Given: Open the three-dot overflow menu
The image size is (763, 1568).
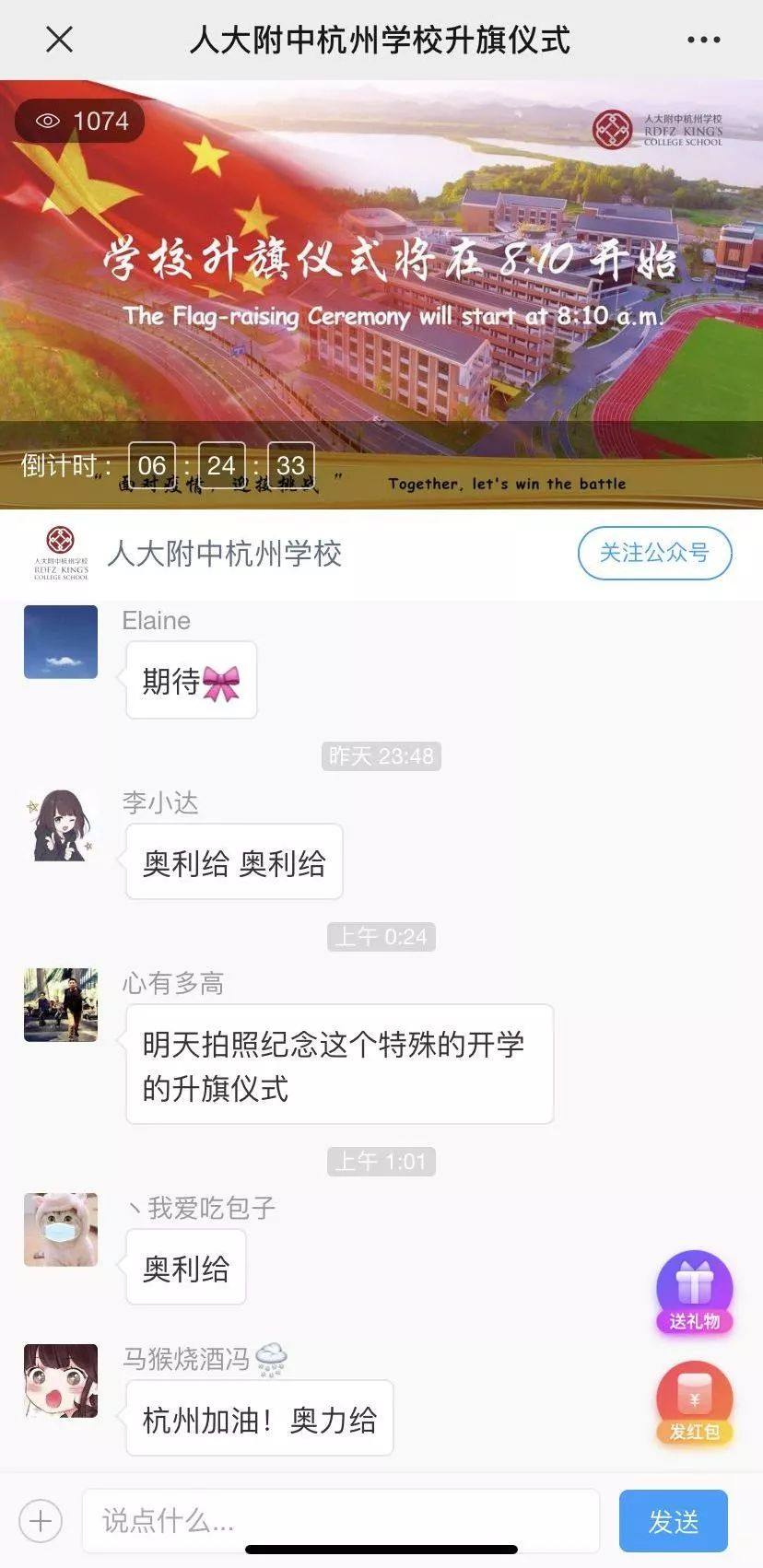Looking at the screenshot, I should click(x=703, y=40).
